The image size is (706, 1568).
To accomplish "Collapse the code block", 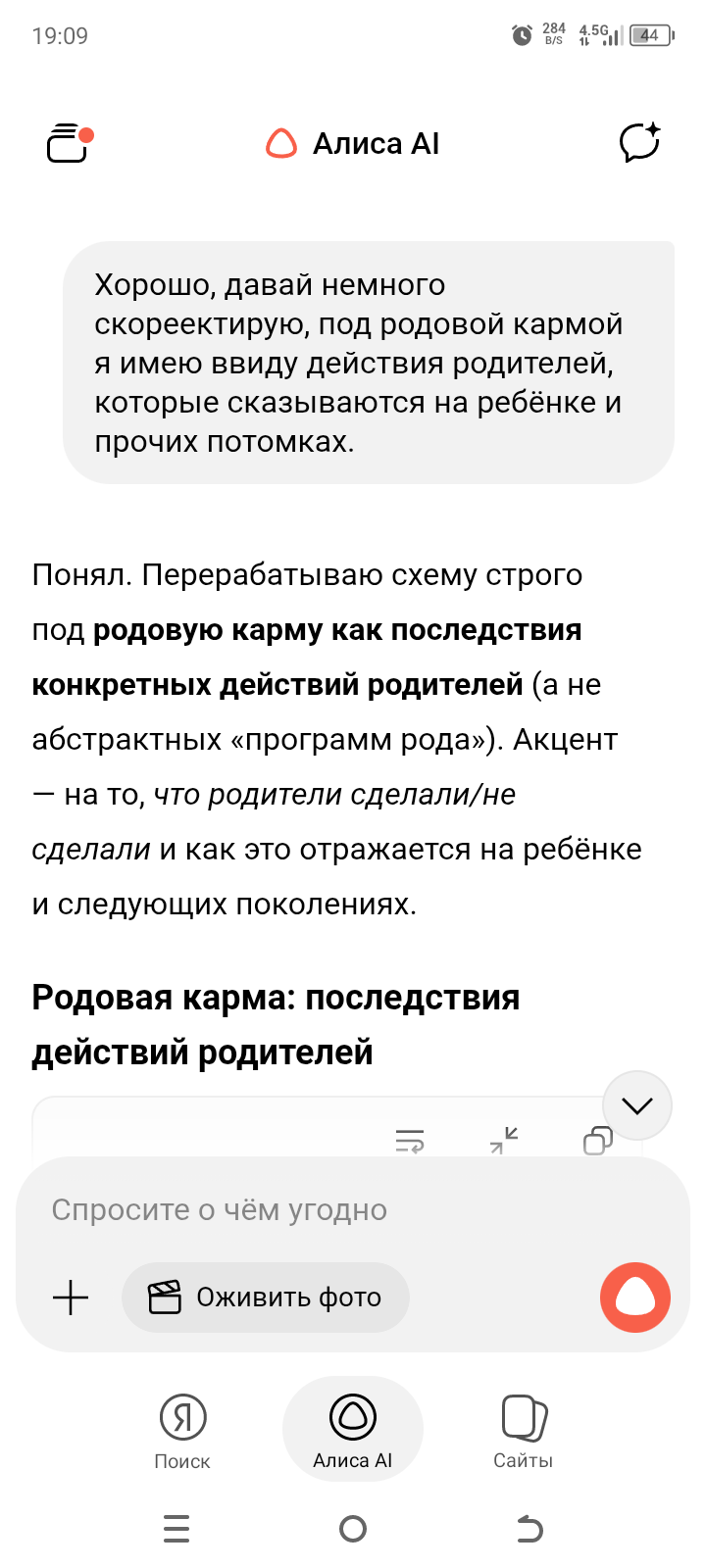I will click(503, 1140).
